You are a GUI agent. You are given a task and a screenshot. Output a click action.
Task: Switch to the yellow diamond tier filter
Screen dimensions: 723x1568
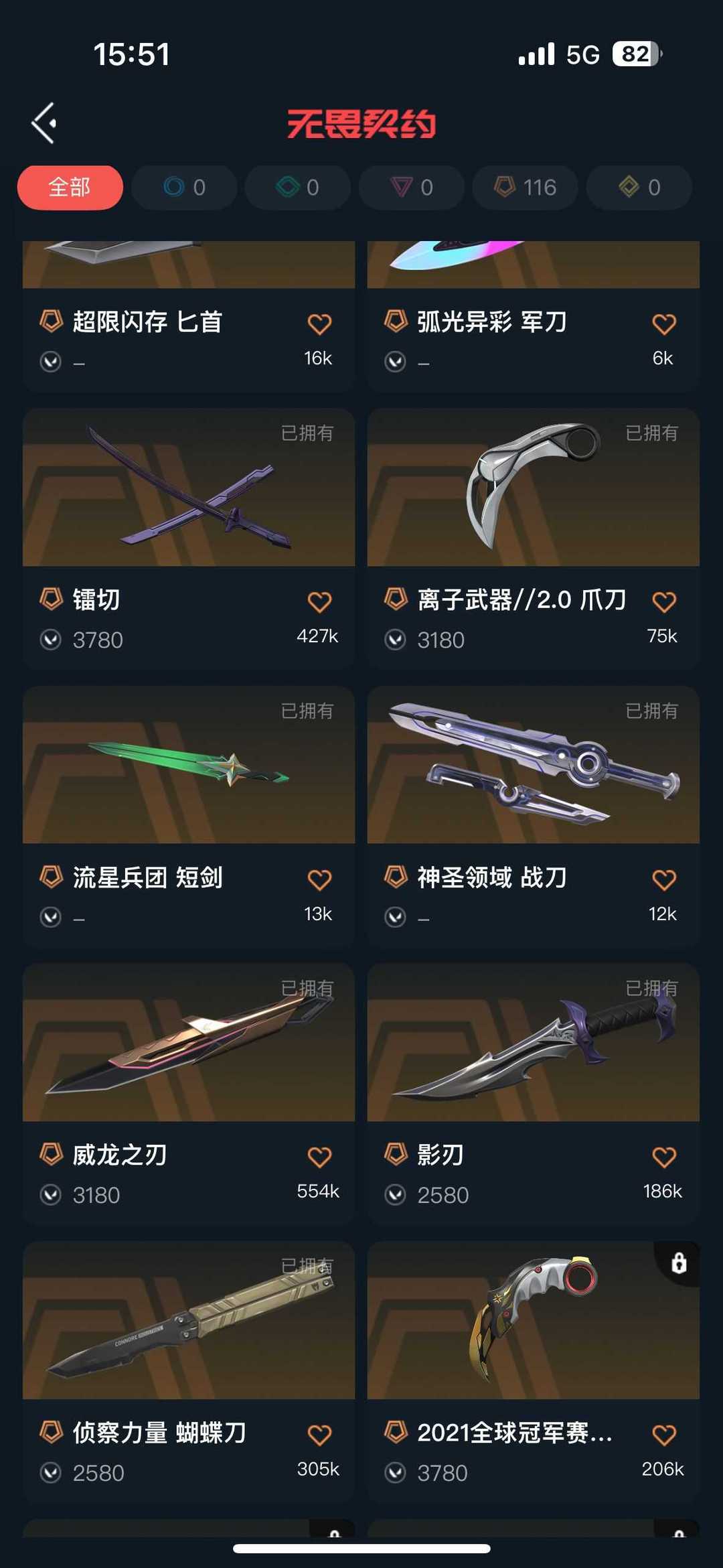639,188
